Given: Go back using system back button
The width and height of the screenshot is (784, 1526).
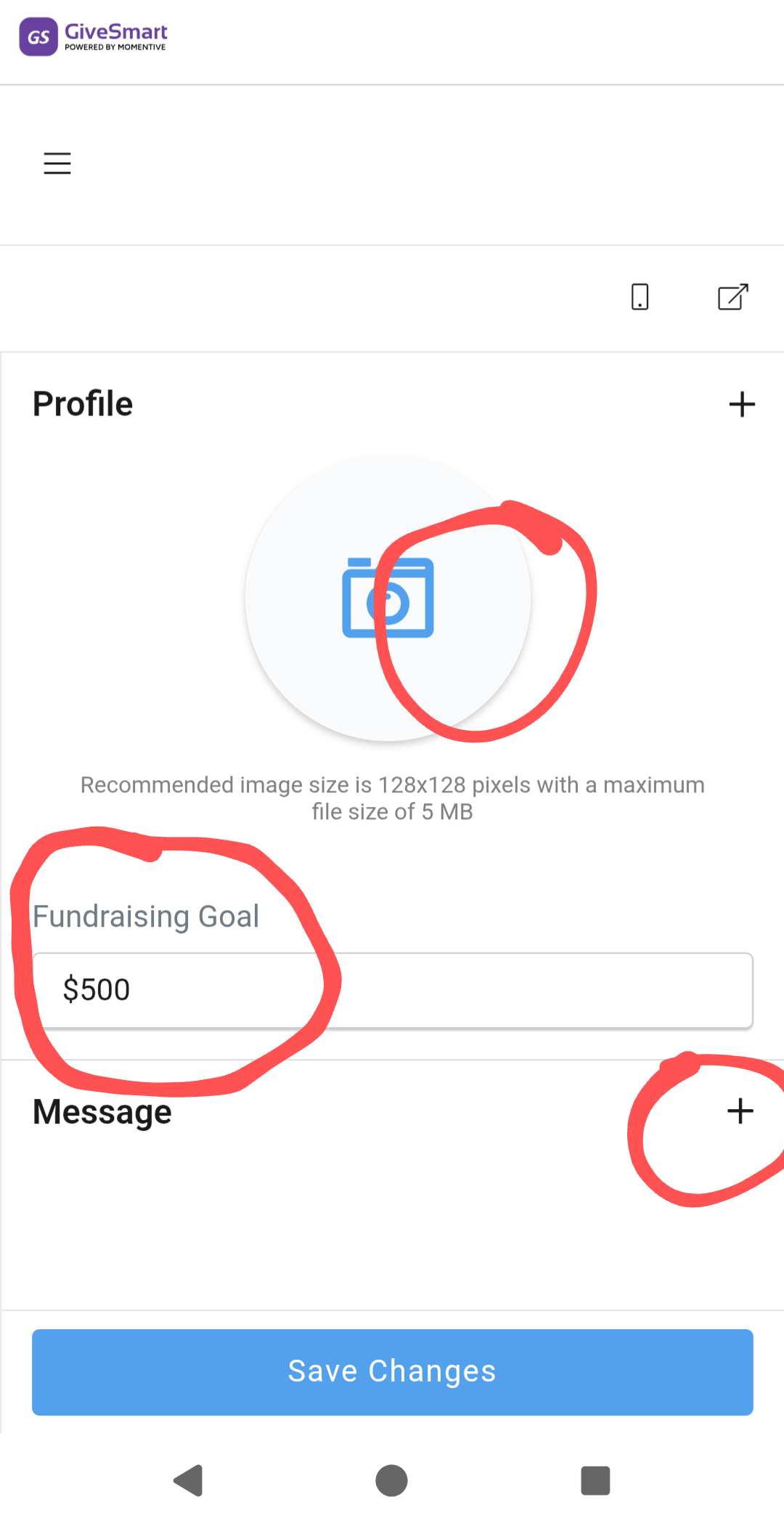Looking at the screenshot, I should click(189, 1481).
